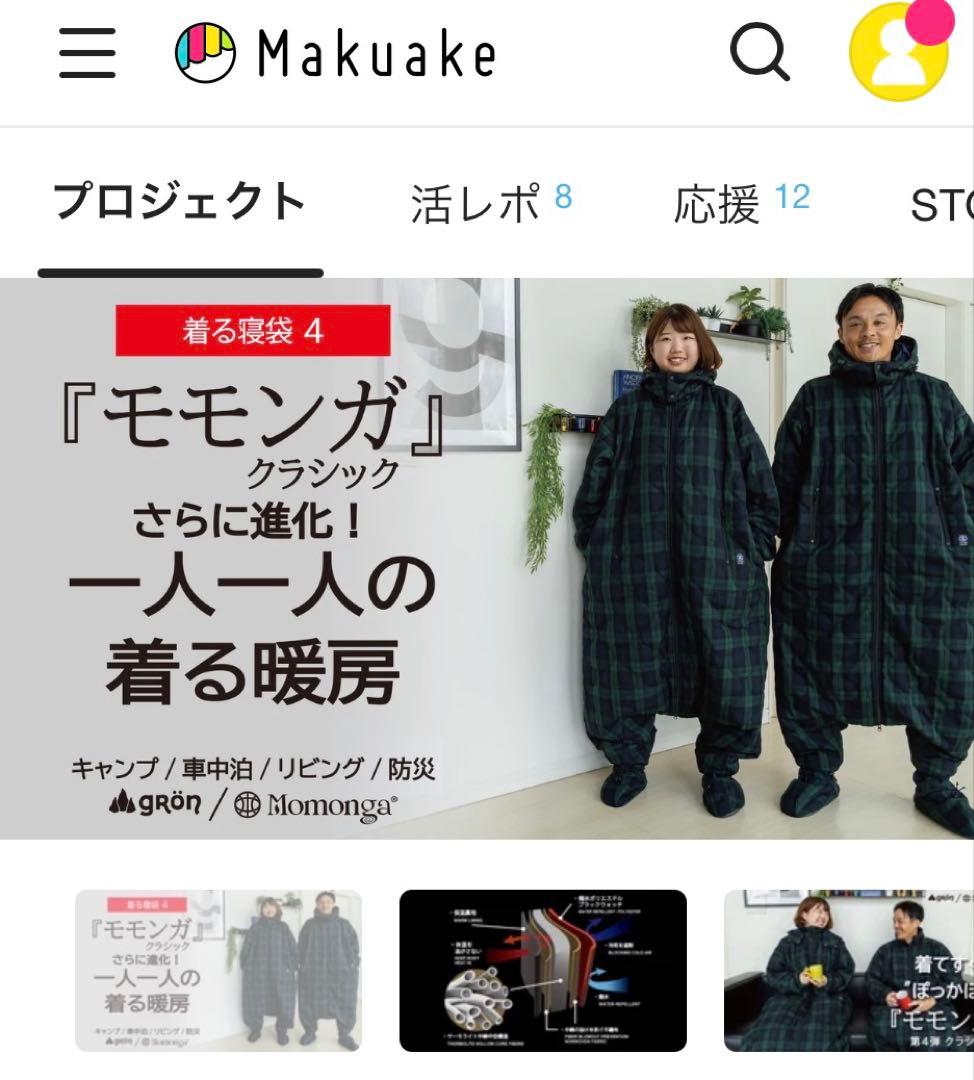The image size is (974, 1080).
Task: Select the fabric layers diagram thumbnail
Action: tap(543, 970)
